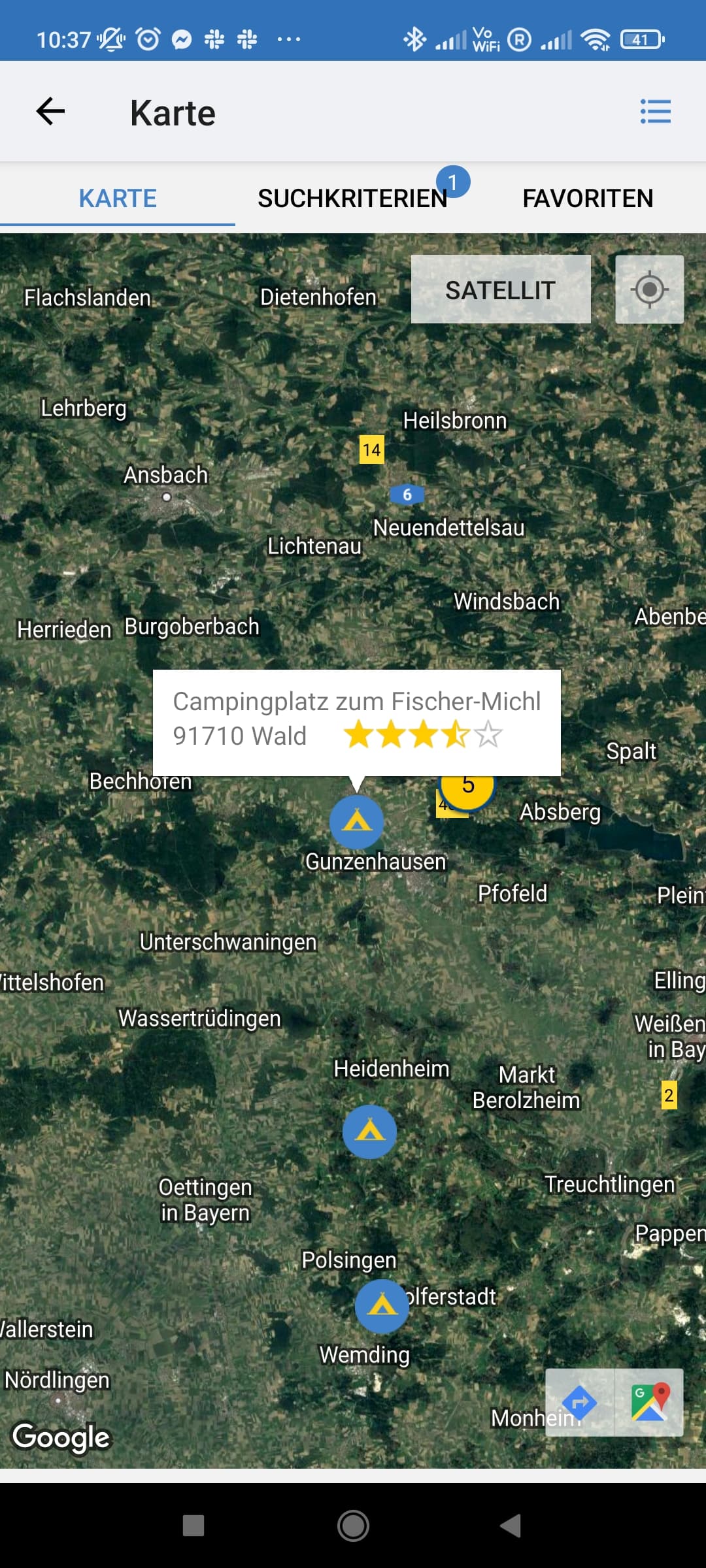Go back using the app bar arrow
706x1568 pixels.
pos(50,112)
